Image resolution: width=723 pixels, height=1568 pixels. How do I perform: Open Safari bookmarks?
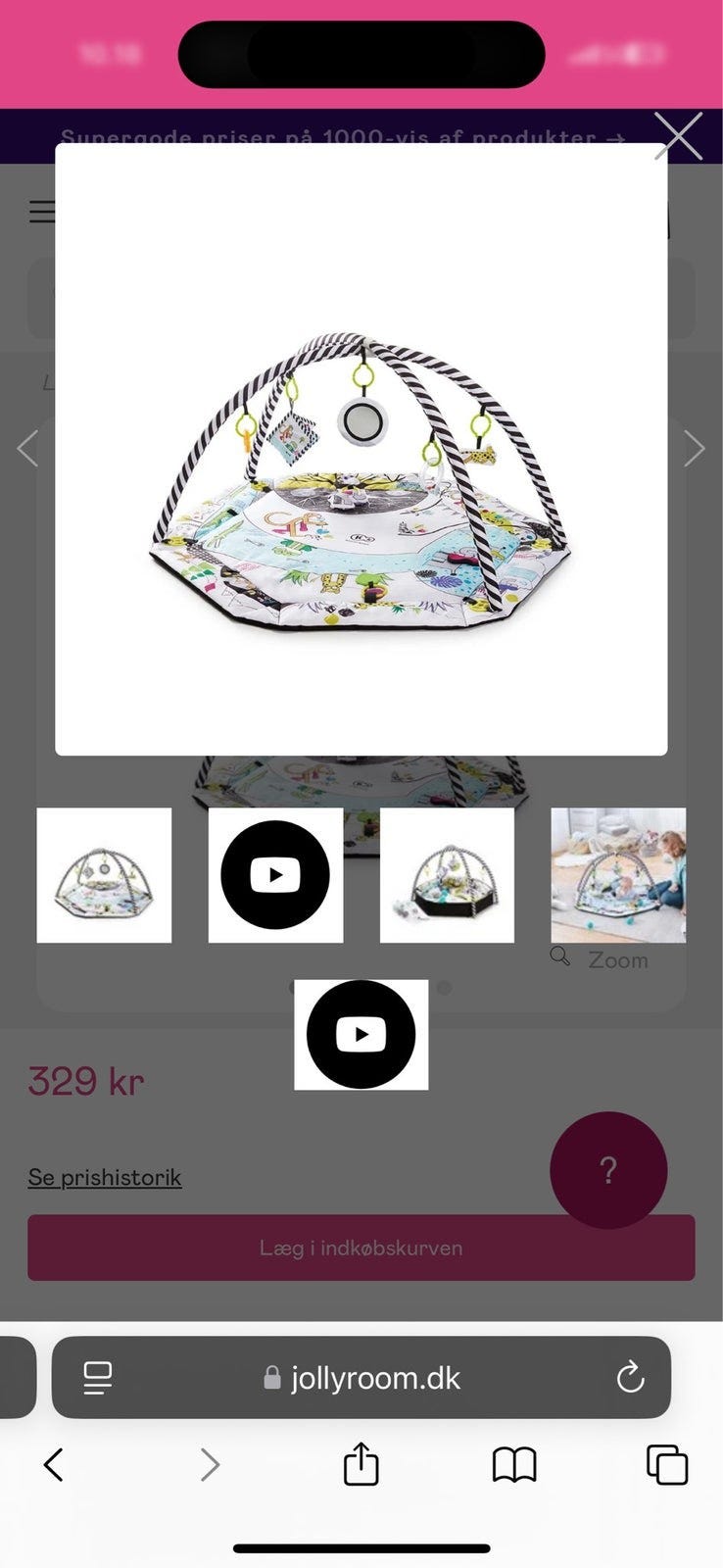click(x=513, y=1465)
